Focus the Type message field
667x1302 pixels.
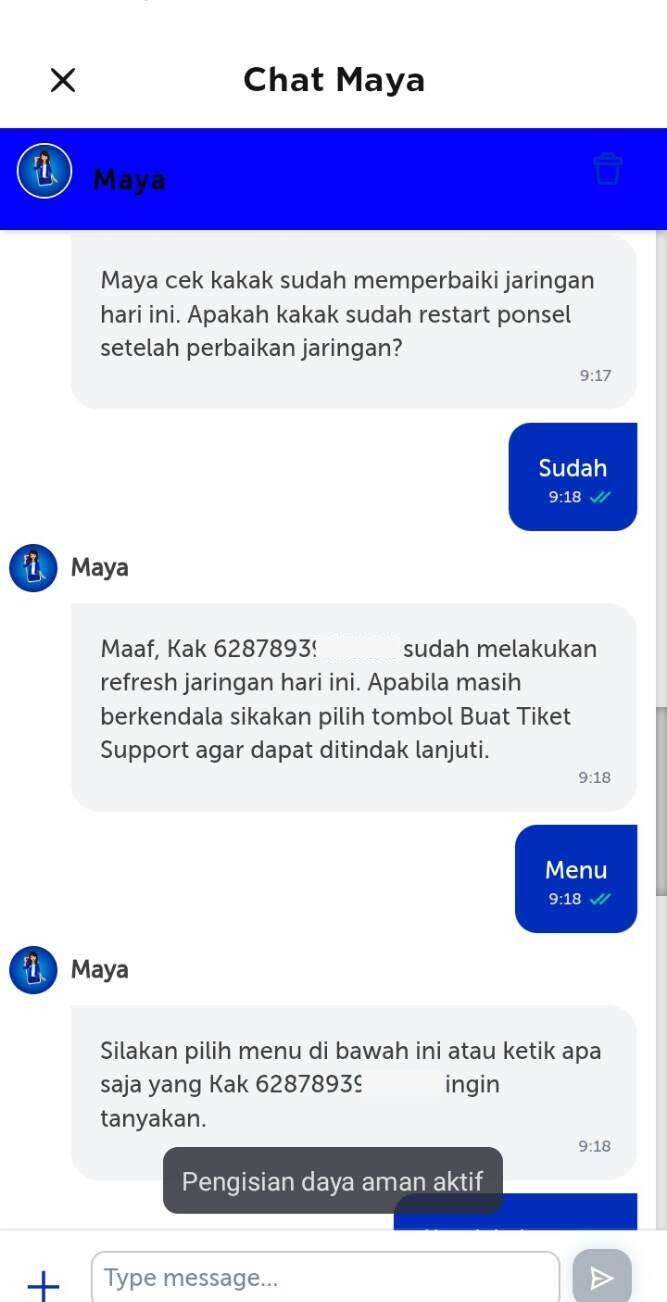pos(325,1277)
